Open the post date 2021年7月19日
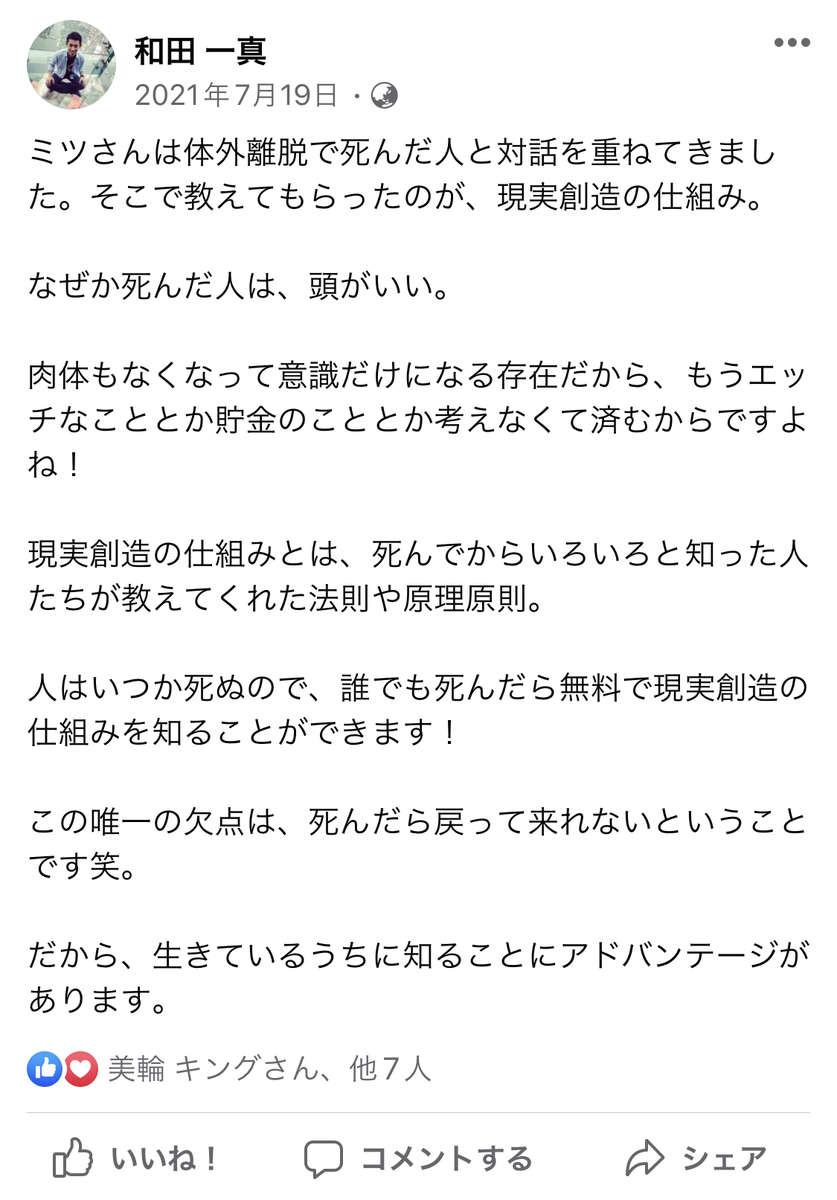The image size is (837, 1200). (236, 96)
